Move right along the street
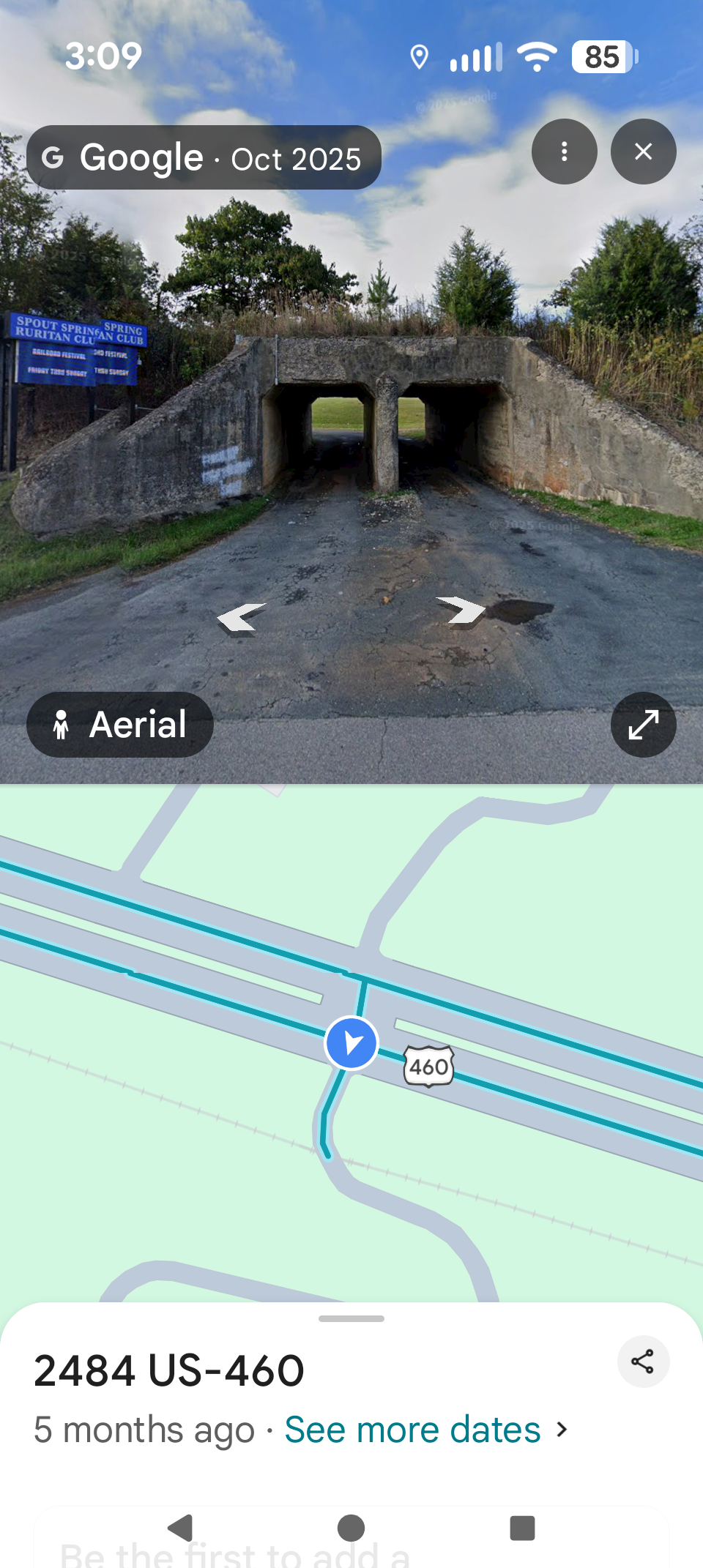703x1568 pixels. pyautogui.click(x=460, y=610)
